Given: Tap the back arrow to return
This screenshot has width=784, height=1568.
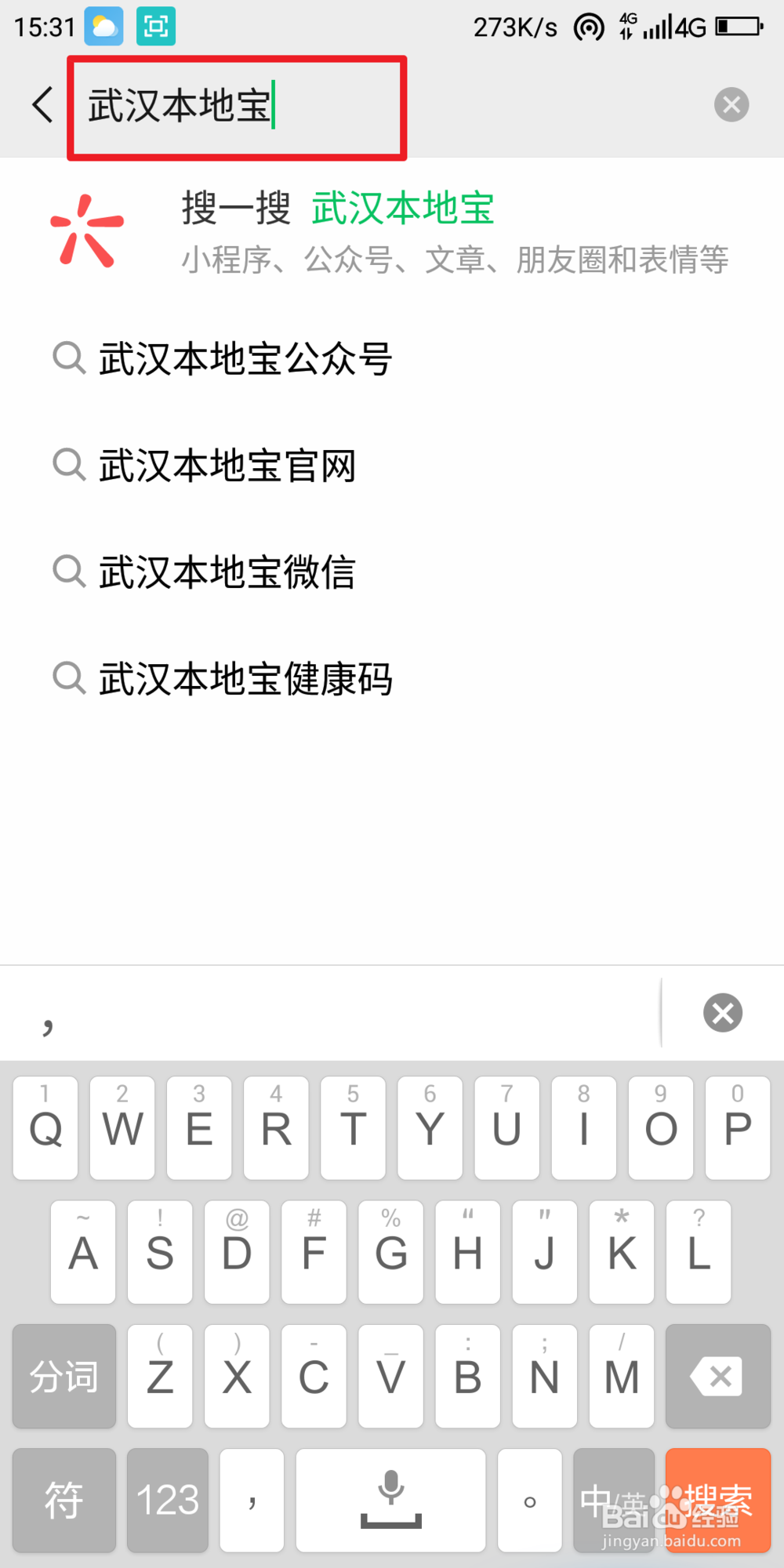Looking at the screenshot, I should (x=42, y=104).
